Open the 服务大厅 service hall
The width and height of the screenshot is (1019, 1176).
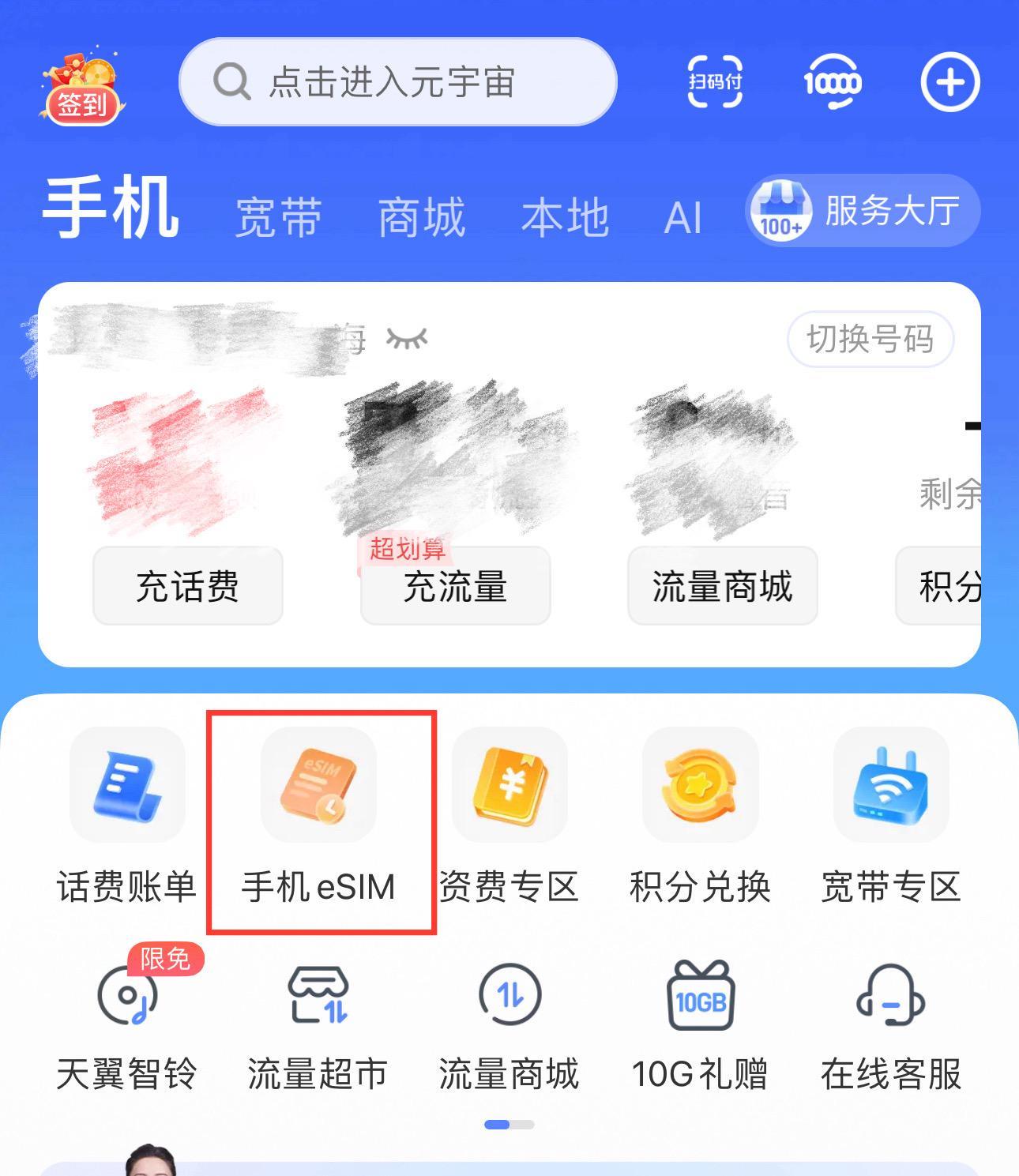click(861, 211)
